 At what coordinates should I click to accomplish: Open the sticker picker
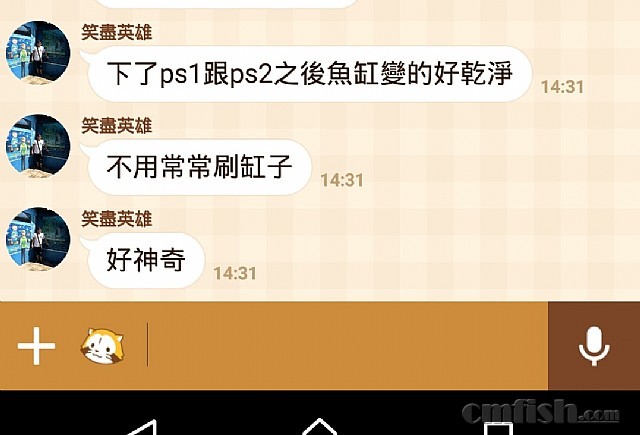(100, 347)
